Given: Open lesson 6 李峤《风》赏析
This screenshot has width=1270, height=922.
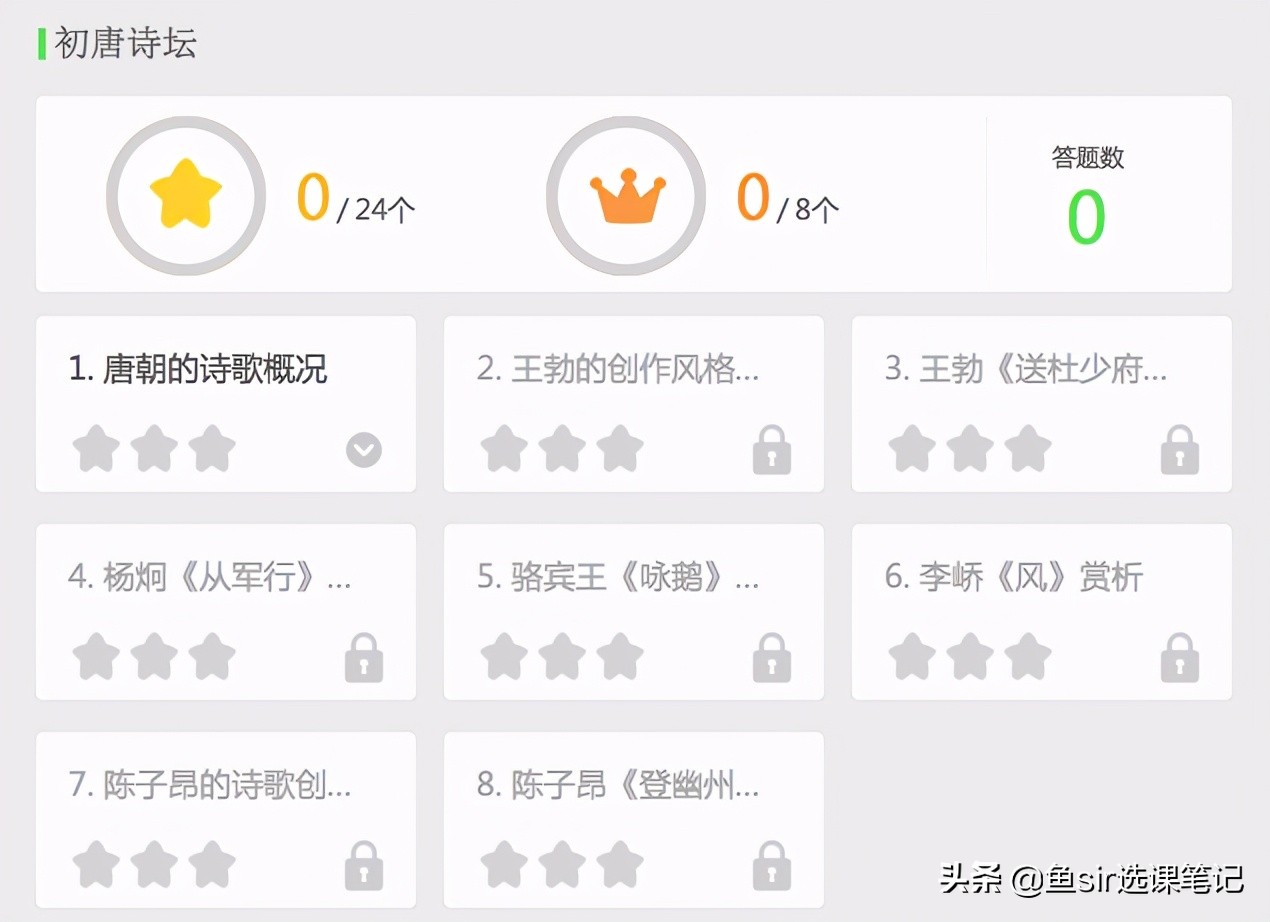Looking at the screenshot, I should click(1014, 578).
